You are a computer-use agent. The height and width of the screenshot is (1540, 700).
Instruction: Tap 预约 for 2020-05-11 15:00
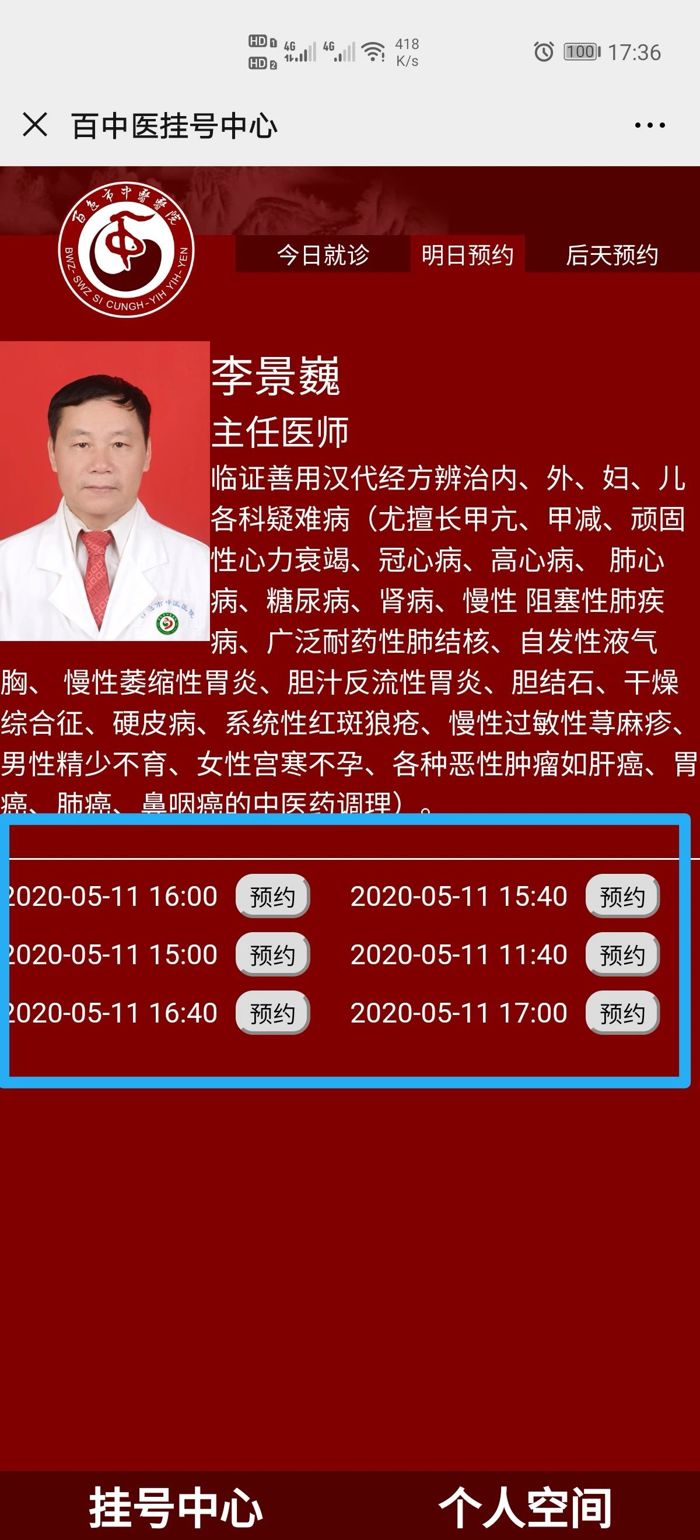point(272,955)
